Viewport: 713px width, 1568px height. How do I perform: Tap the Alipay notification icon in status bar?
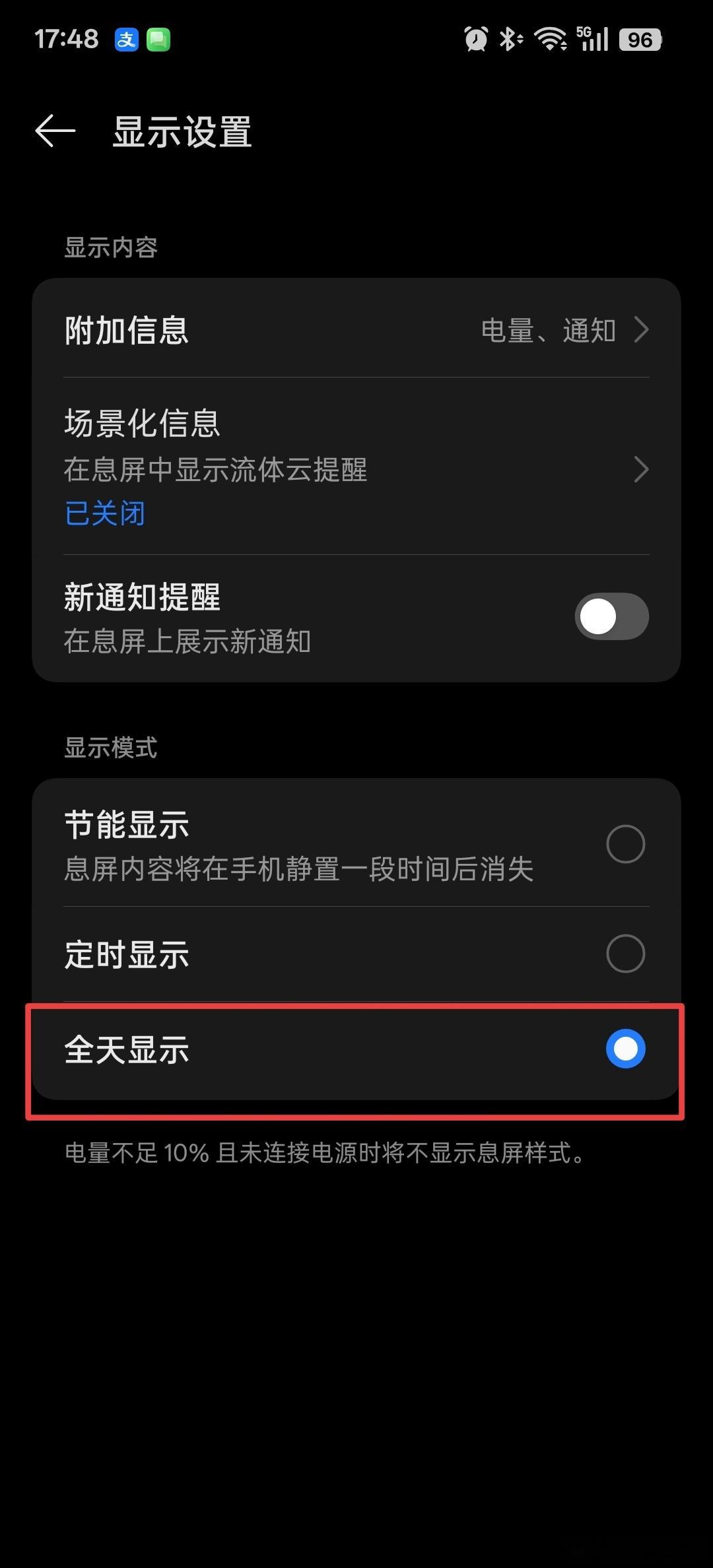[126, 40]
